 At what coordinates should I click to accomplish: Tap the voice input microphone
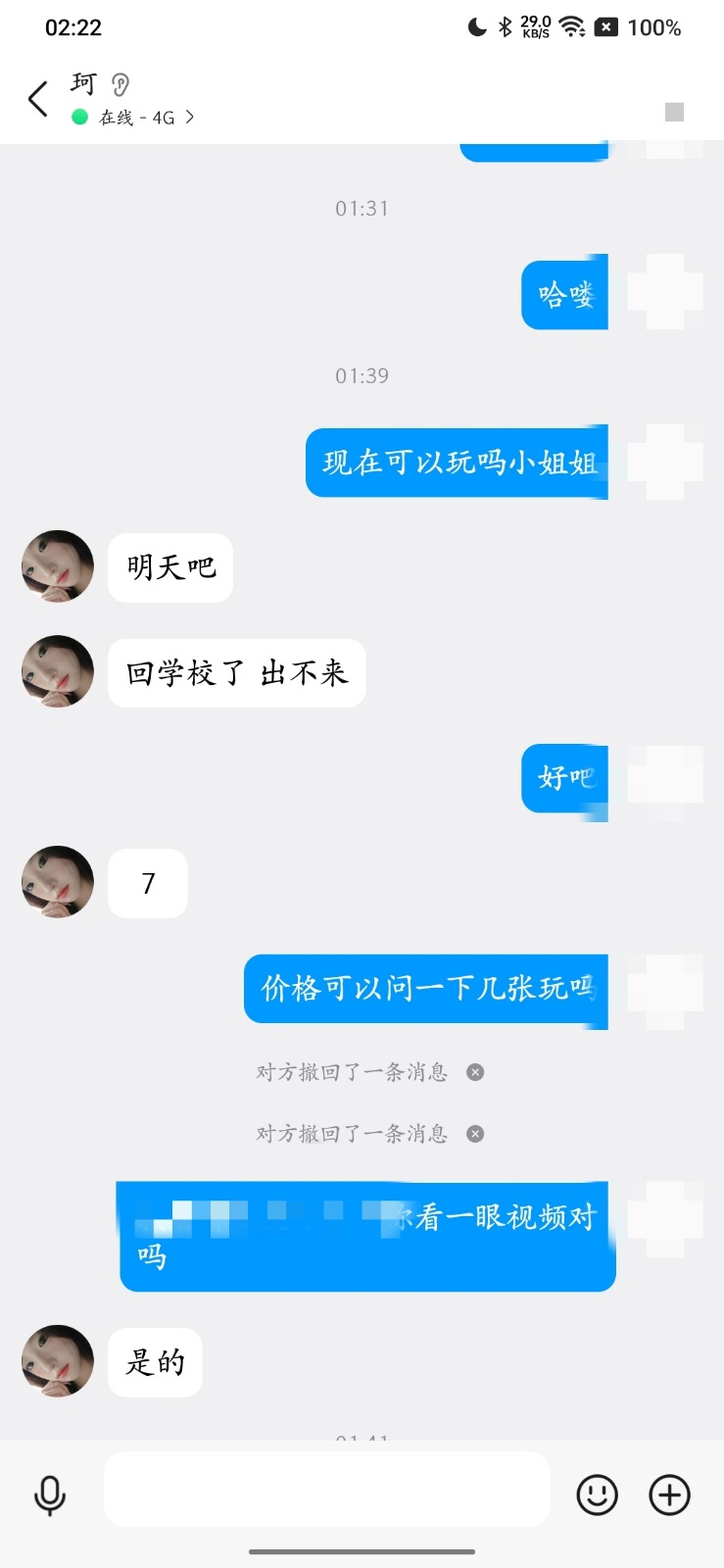[x=50, y=1495]
